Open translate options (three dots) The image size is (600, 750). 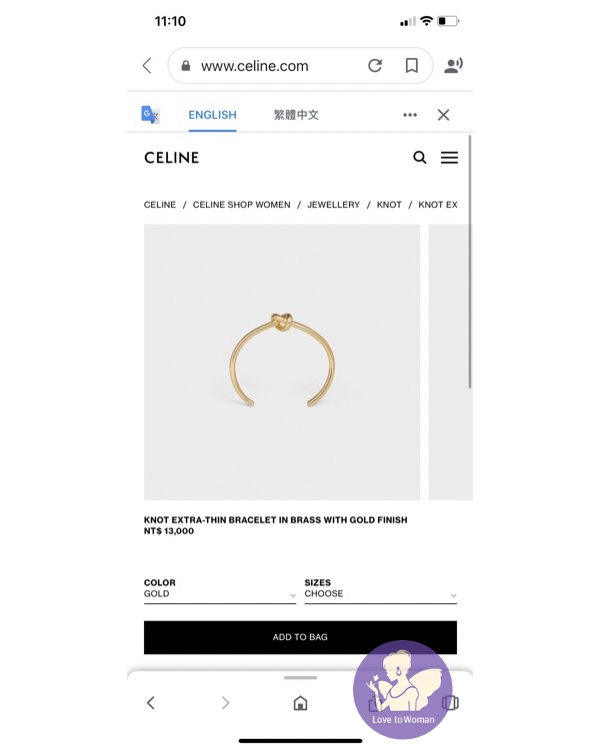410,115
